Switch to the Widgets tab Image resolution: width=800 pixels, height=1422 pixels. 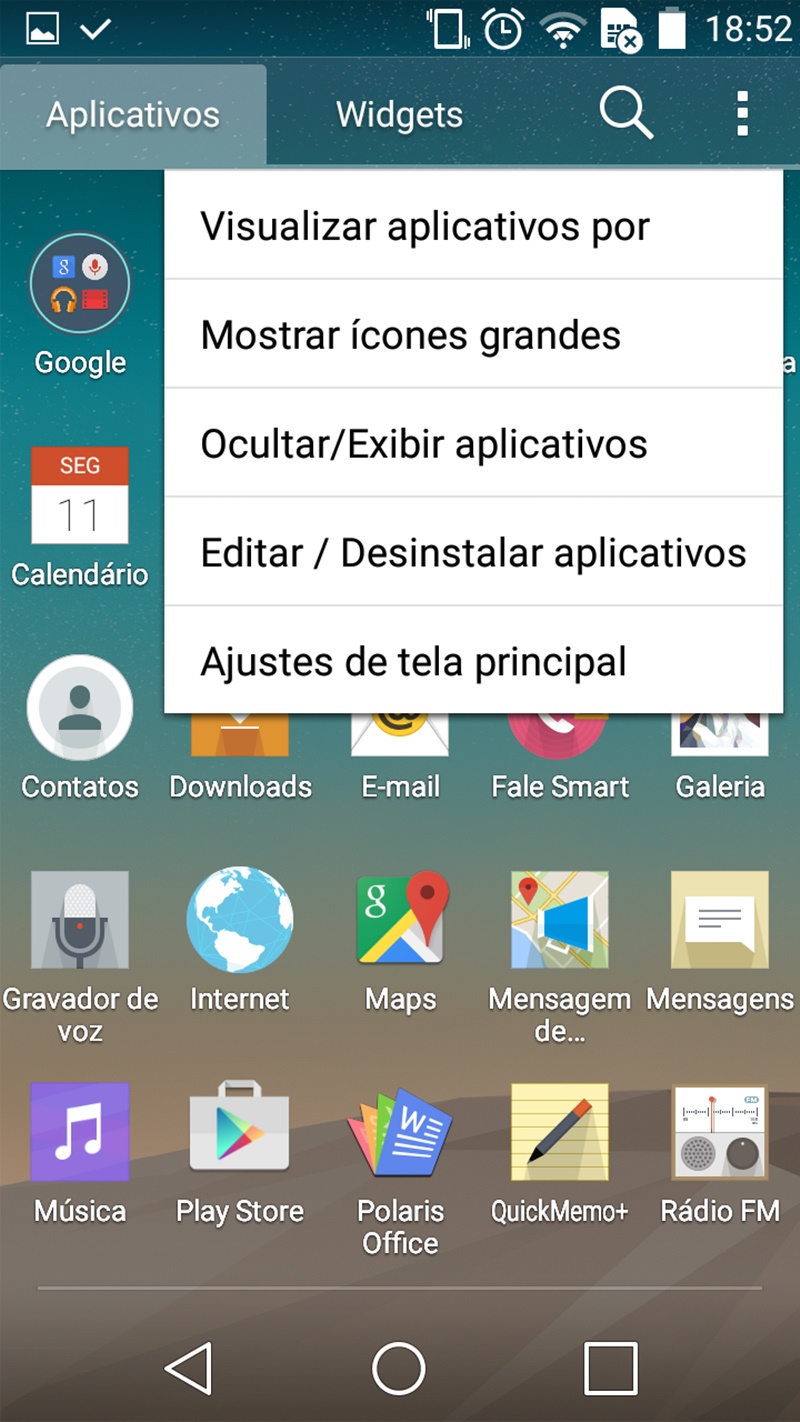(x=399, y=115)
